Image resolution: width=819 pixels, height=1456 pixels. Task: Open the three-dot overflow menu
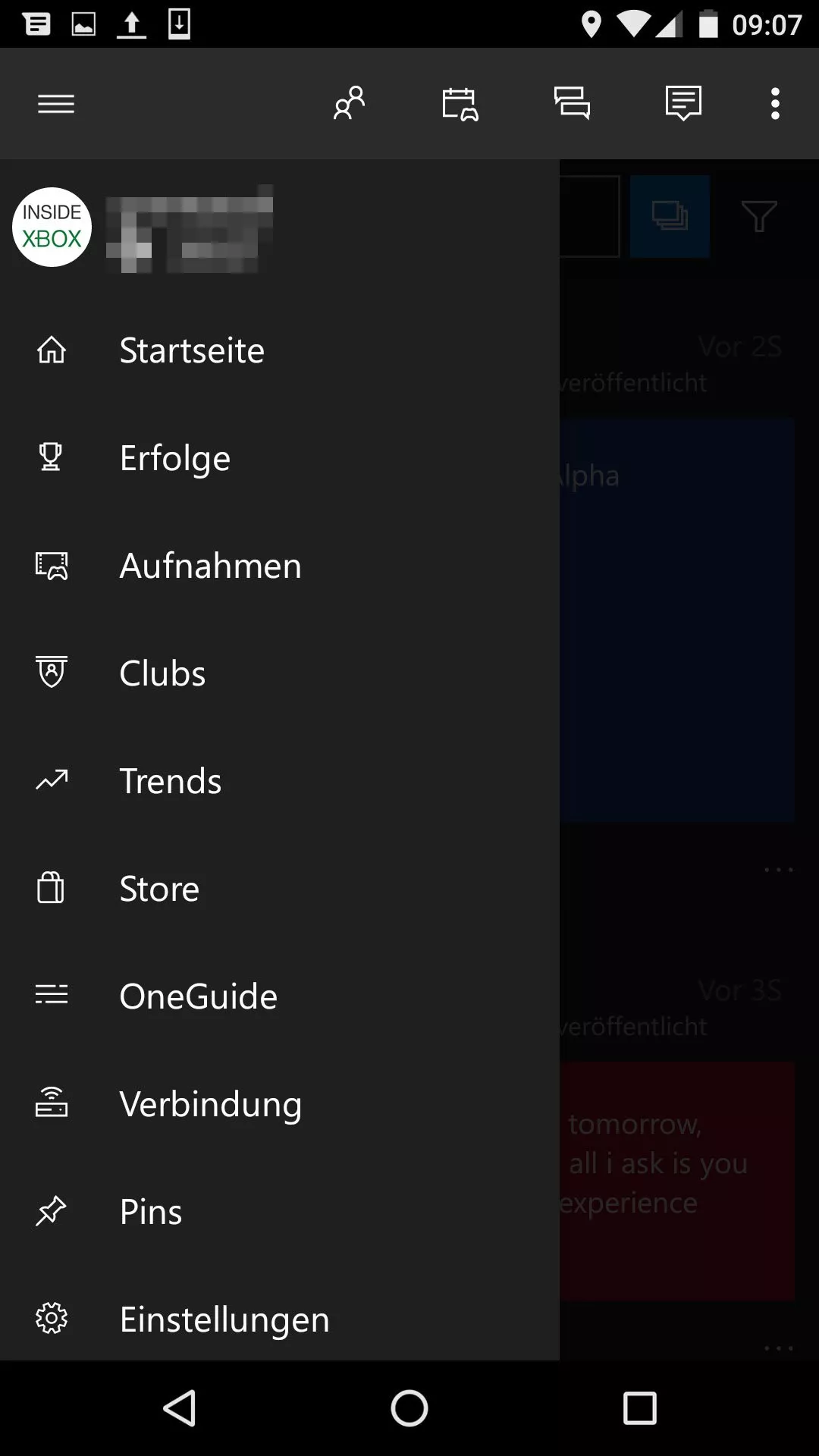[775, 104]
